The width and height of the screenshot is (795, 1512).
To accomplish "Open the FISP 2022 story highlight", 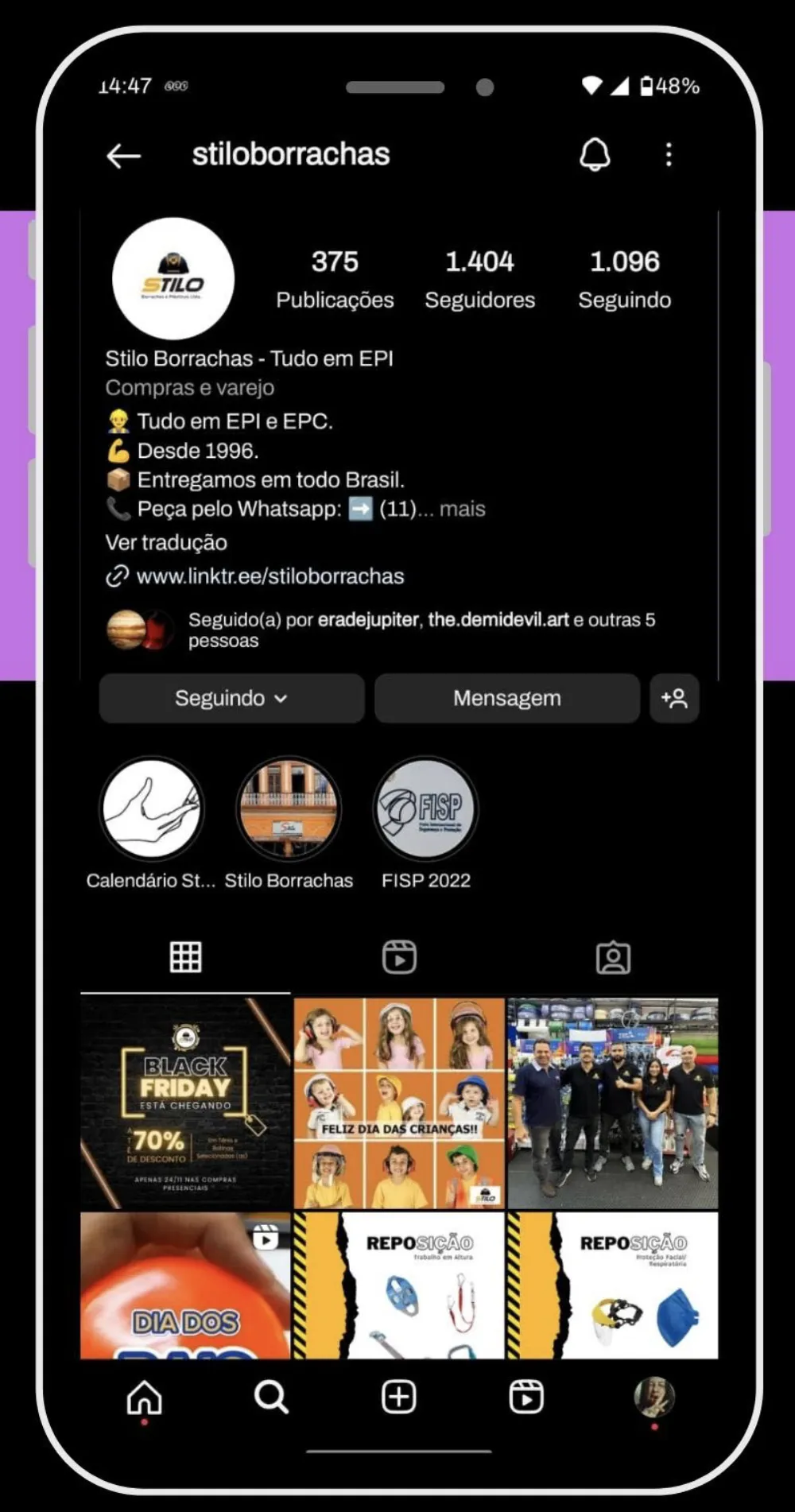I will [x=425, y=808].
